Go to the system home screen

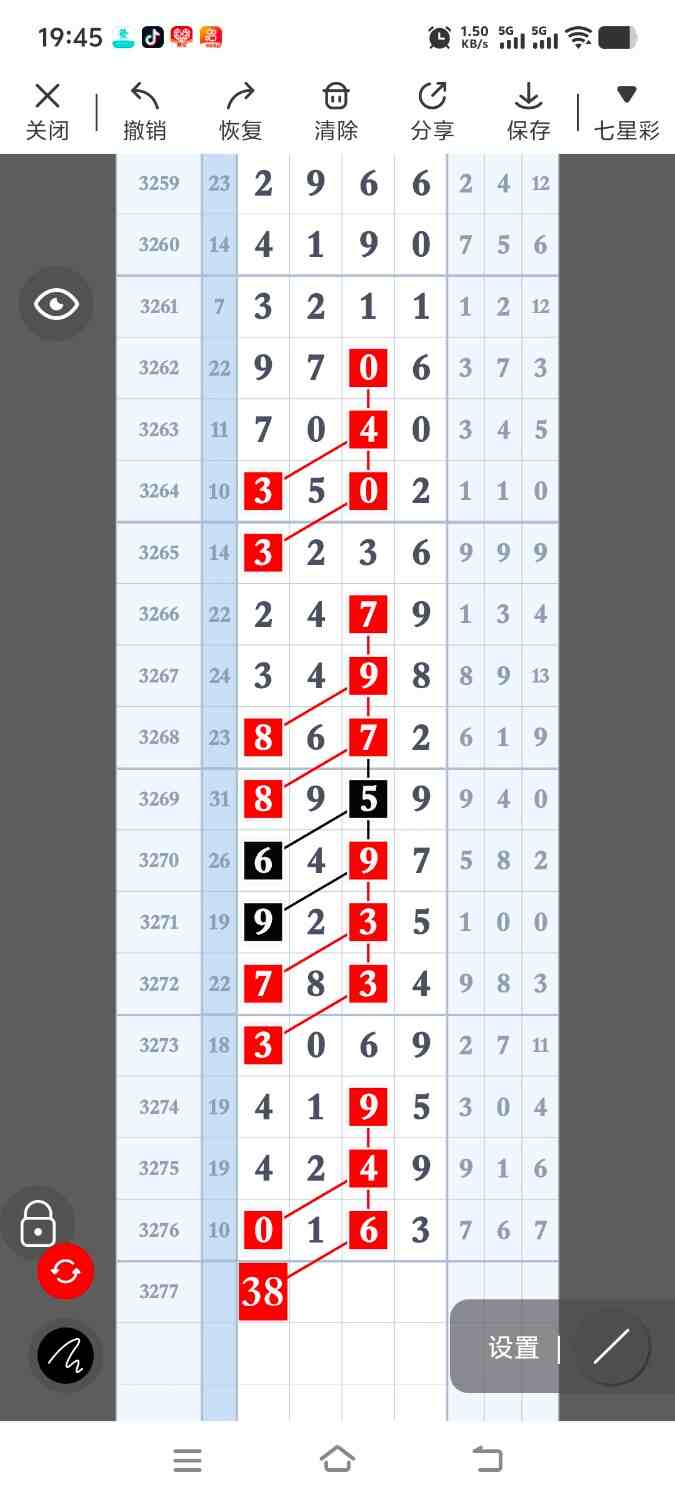(x=337, y=1460)
